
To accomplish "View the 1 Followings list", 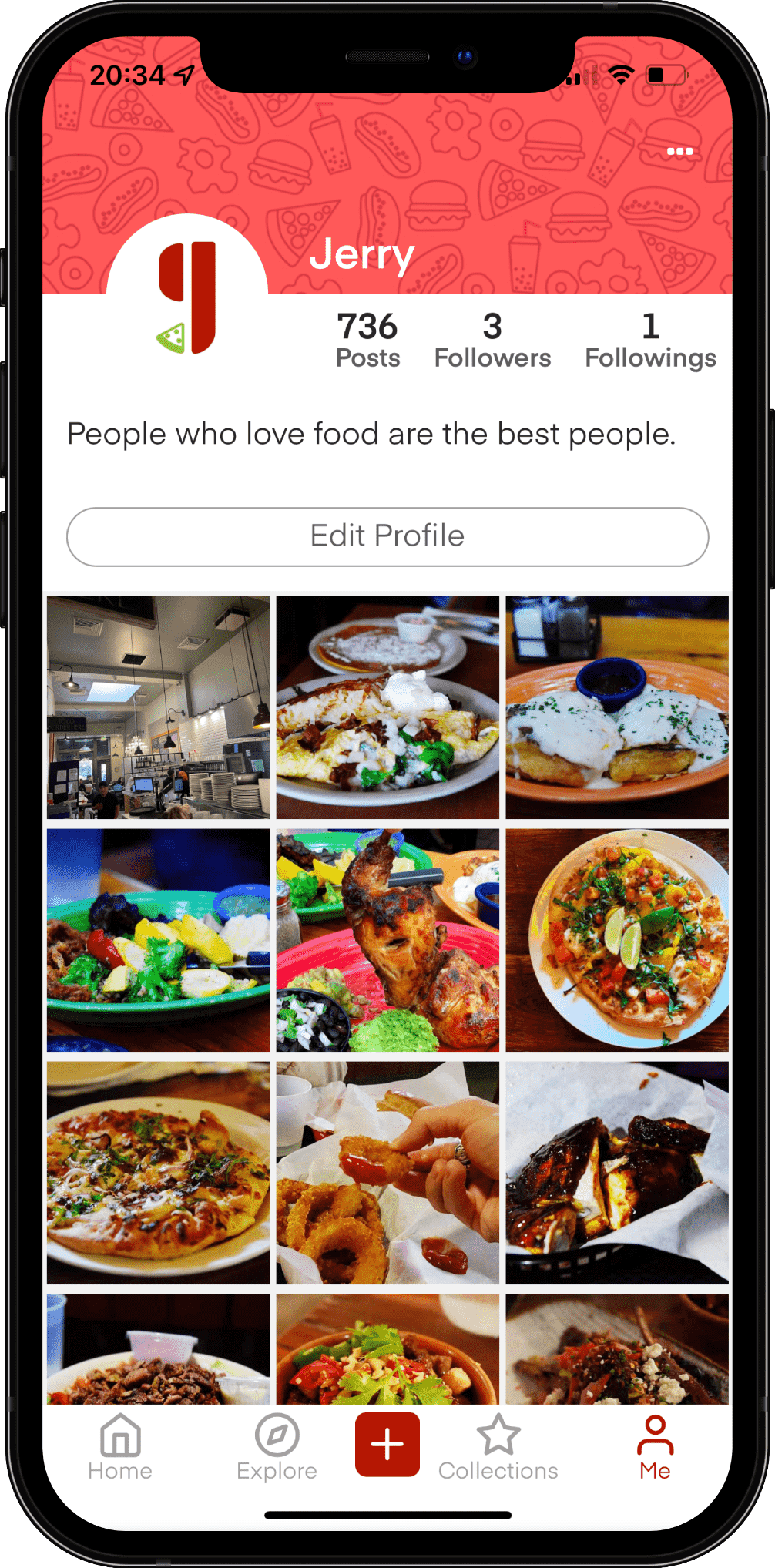I will pos(650,340).
